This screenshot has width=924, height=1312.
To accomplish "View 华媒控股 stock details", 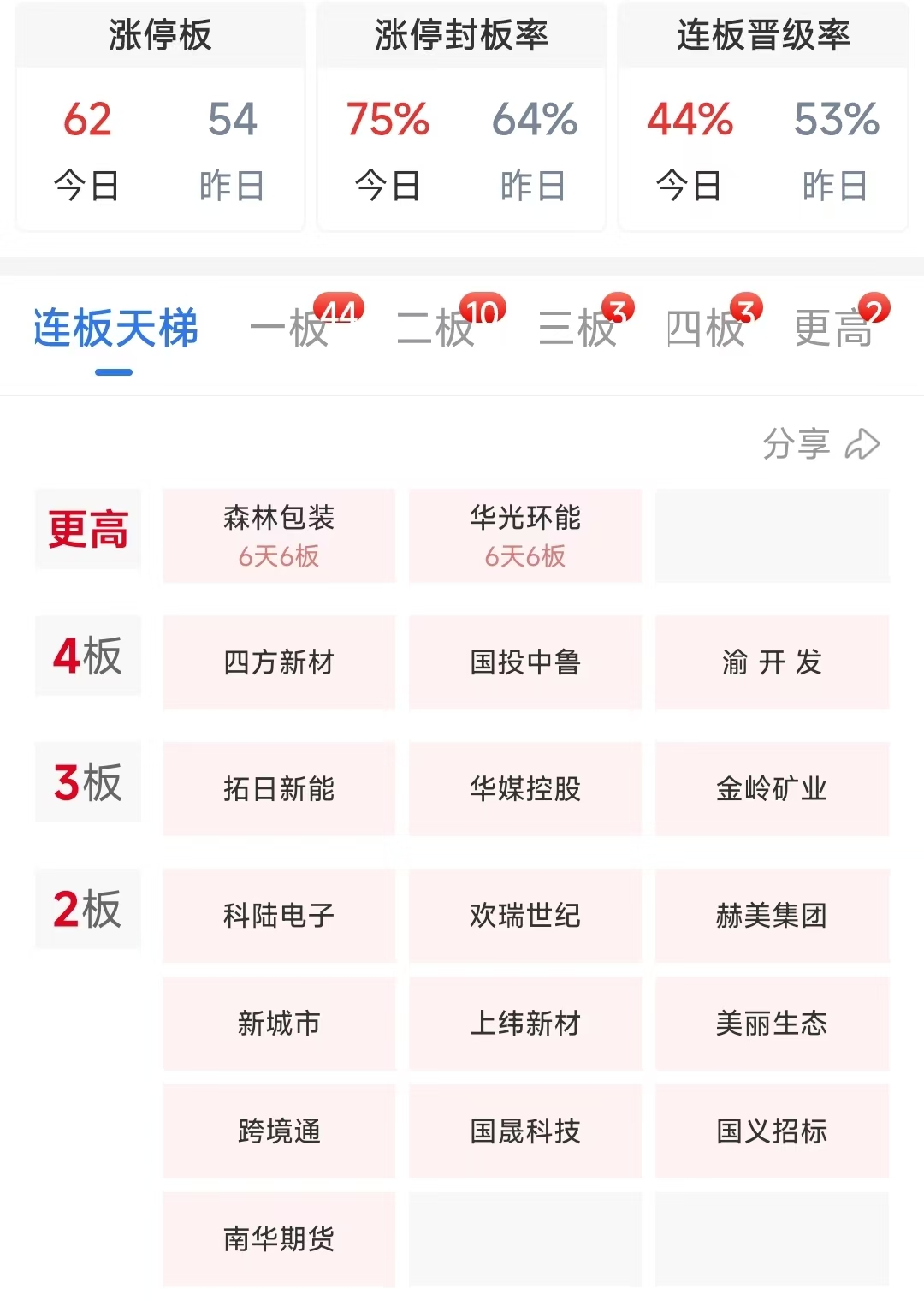I will pyautogui.click(x=525, y=789).
